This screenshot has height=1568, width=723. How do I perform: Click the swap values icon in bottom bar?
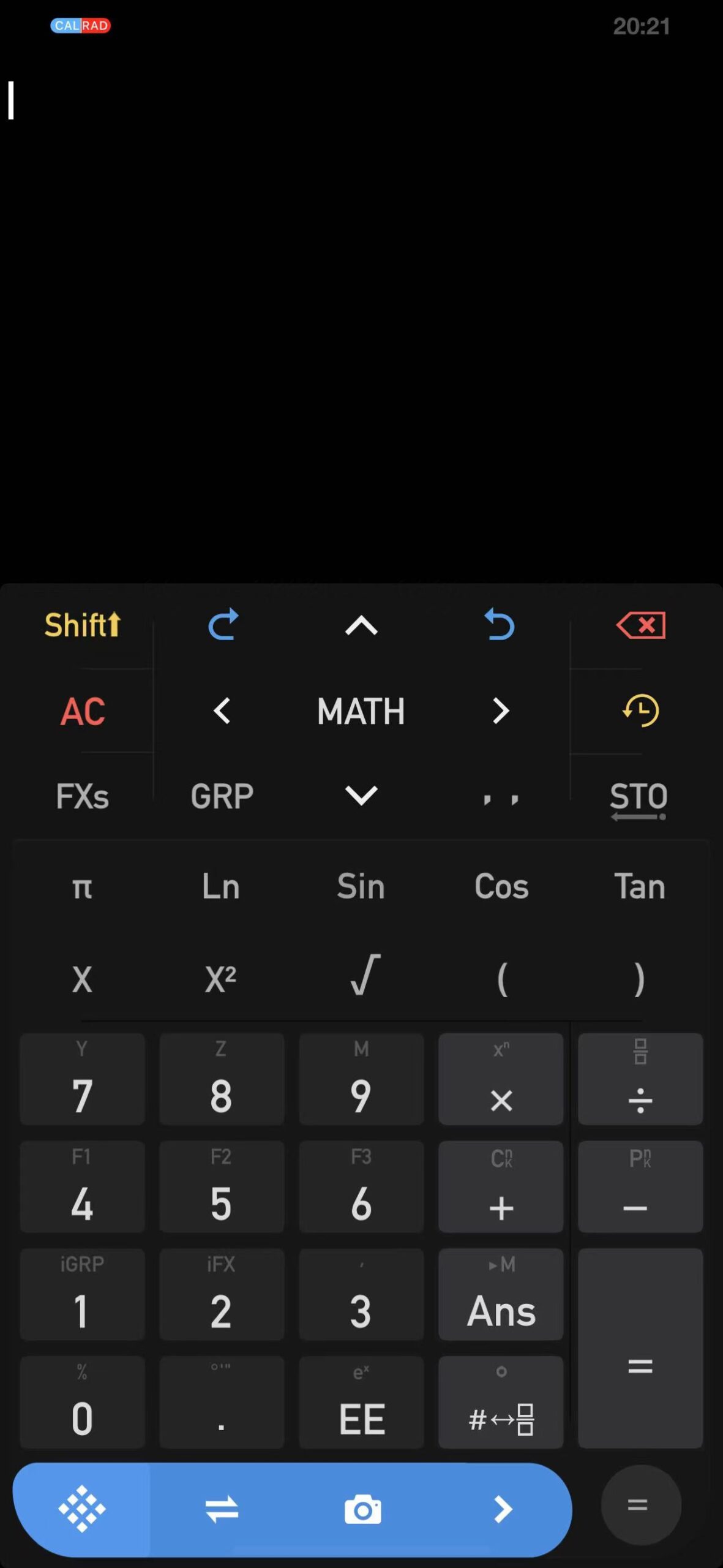tap(222, 1509)
